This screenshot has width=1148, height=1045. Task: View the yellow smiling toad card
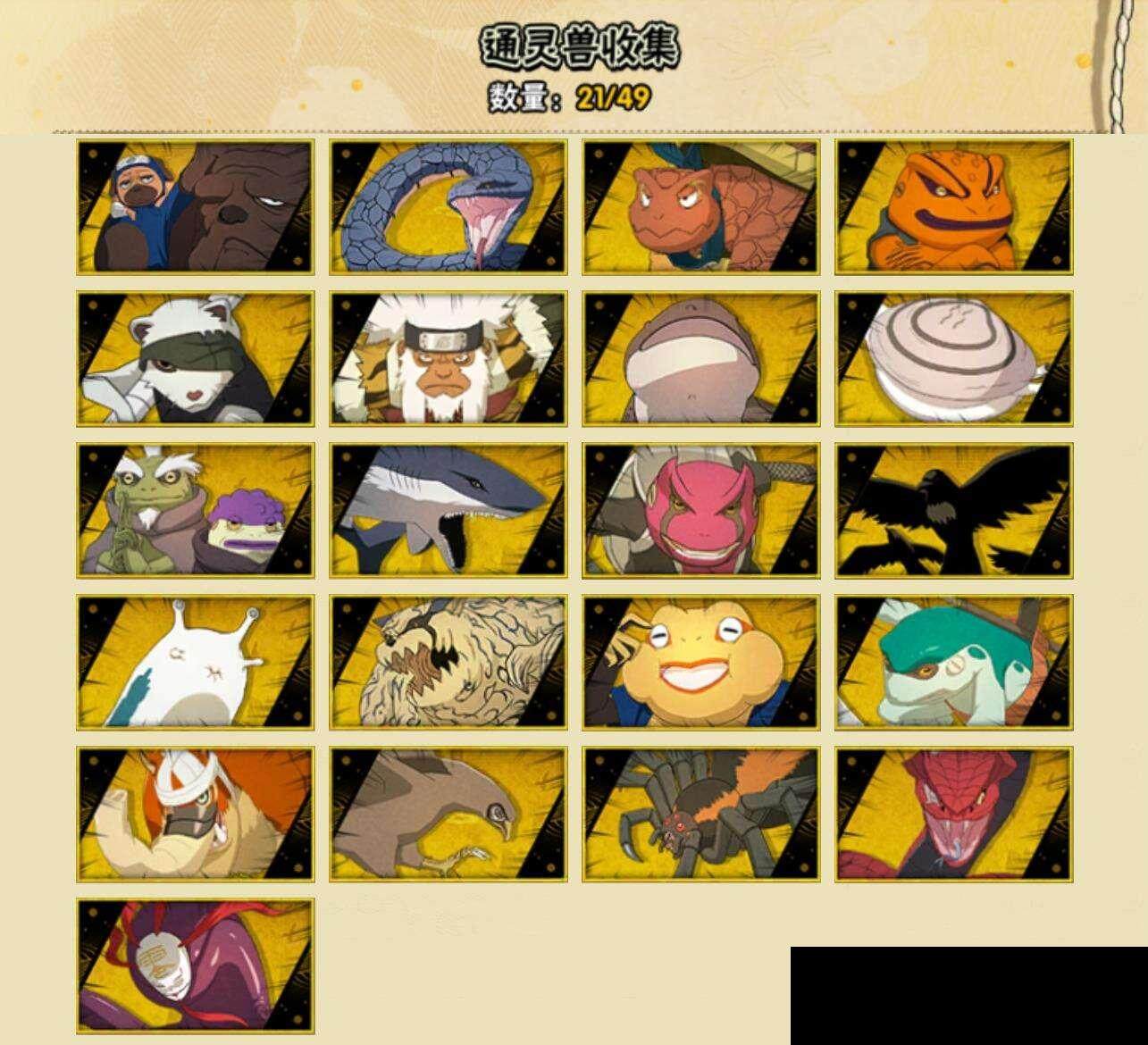click(x=701, y=662)
